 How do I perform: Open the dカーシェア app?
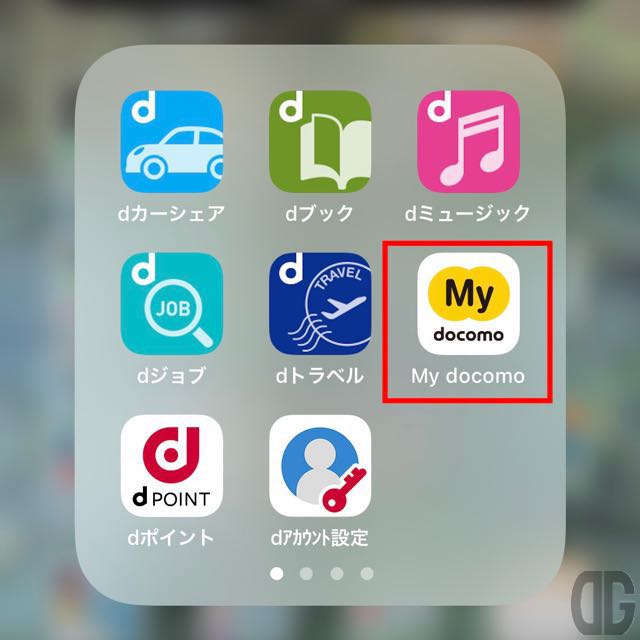tap(171, 141)
